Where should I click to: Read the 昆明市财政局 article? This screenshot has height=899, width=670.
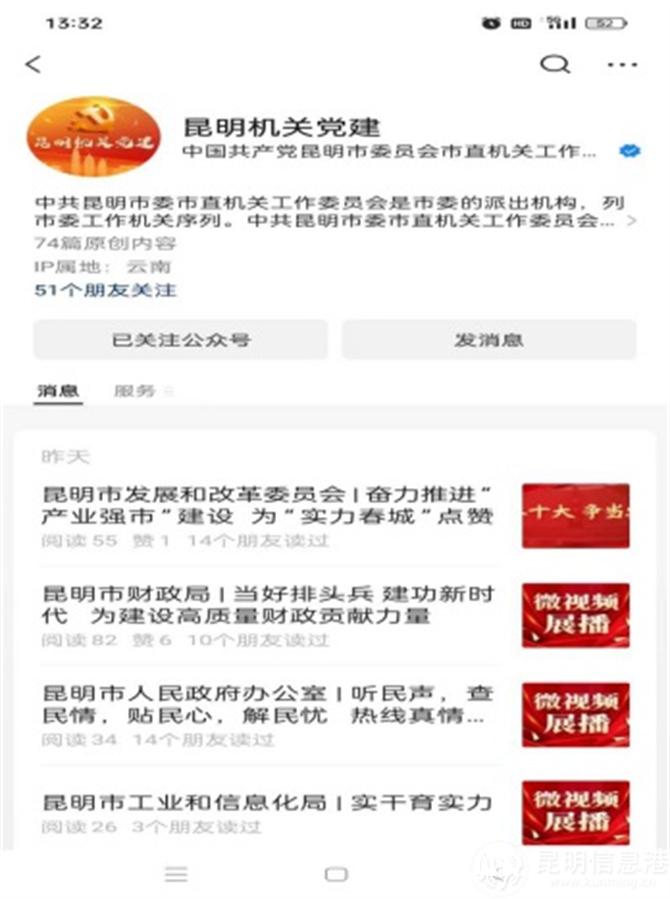268,604
